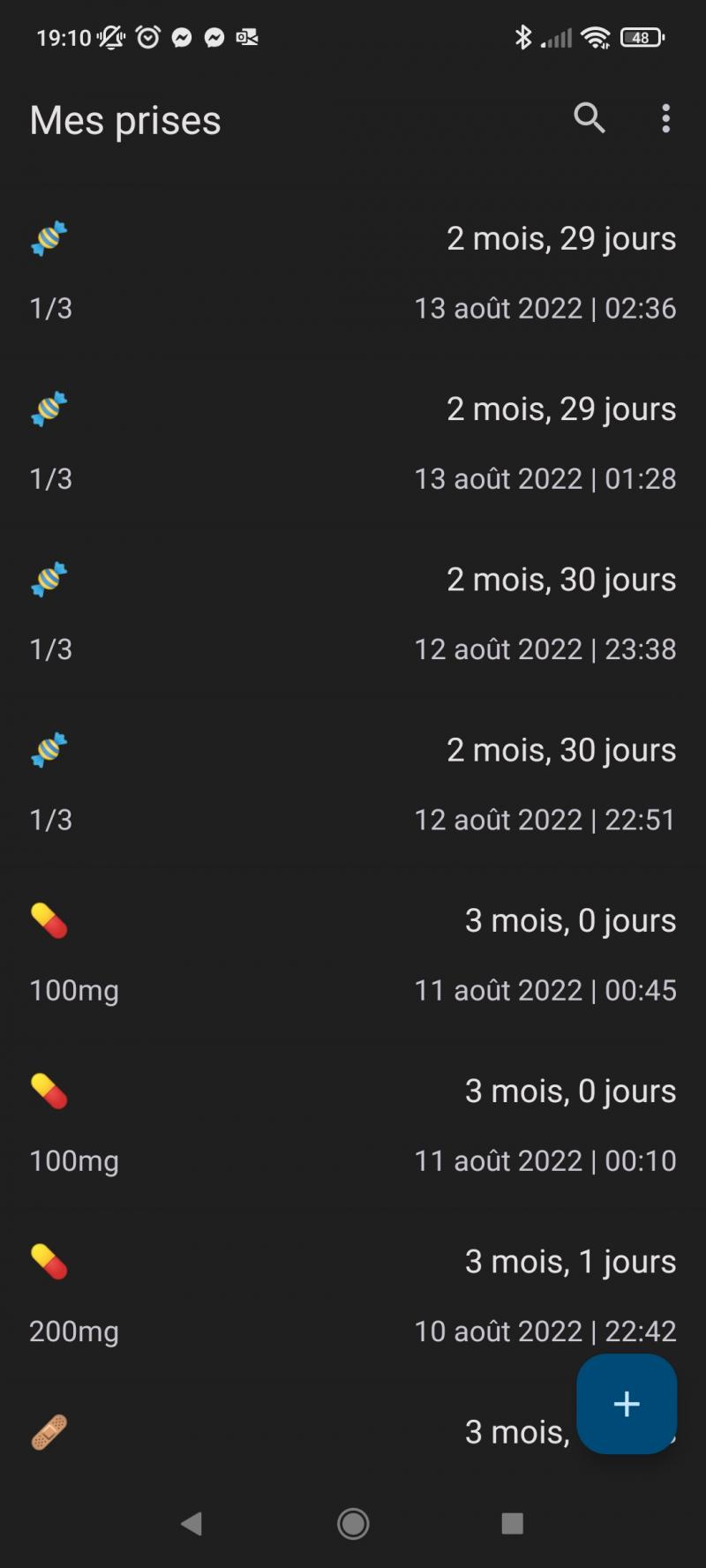
Task: Tap the bandage icon at the bottom
Action: [49, 1431]
